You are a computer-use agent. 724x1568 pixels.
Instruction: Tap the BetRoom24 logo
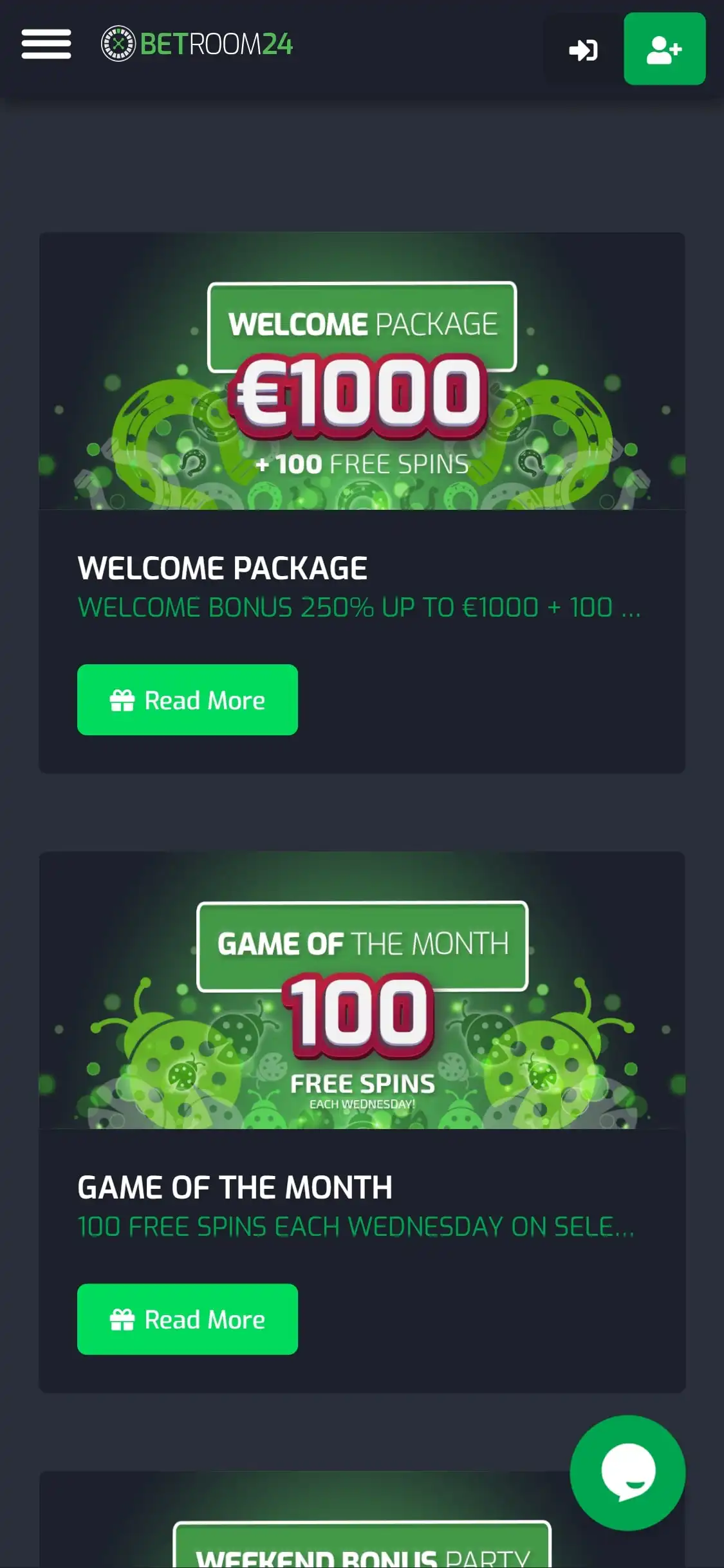point(197,44)
